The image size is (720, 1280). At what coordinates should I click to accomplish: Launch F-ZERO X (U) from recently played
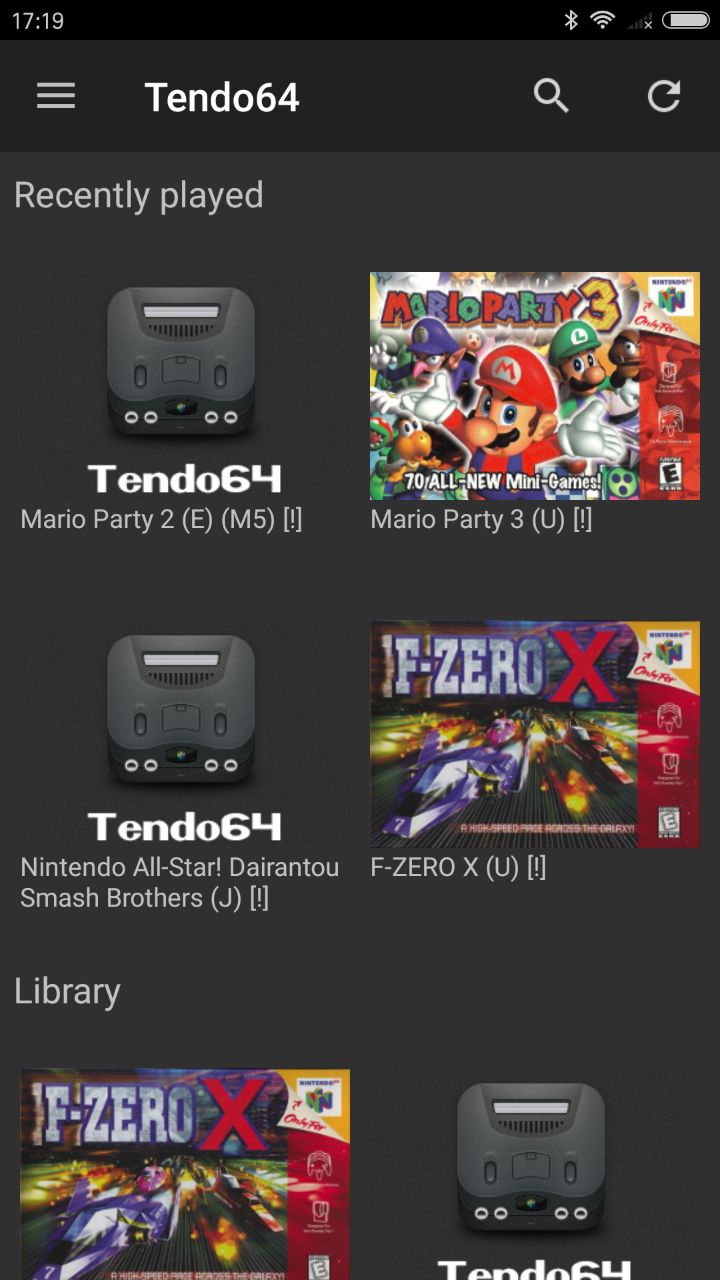[x=534, y=735]
